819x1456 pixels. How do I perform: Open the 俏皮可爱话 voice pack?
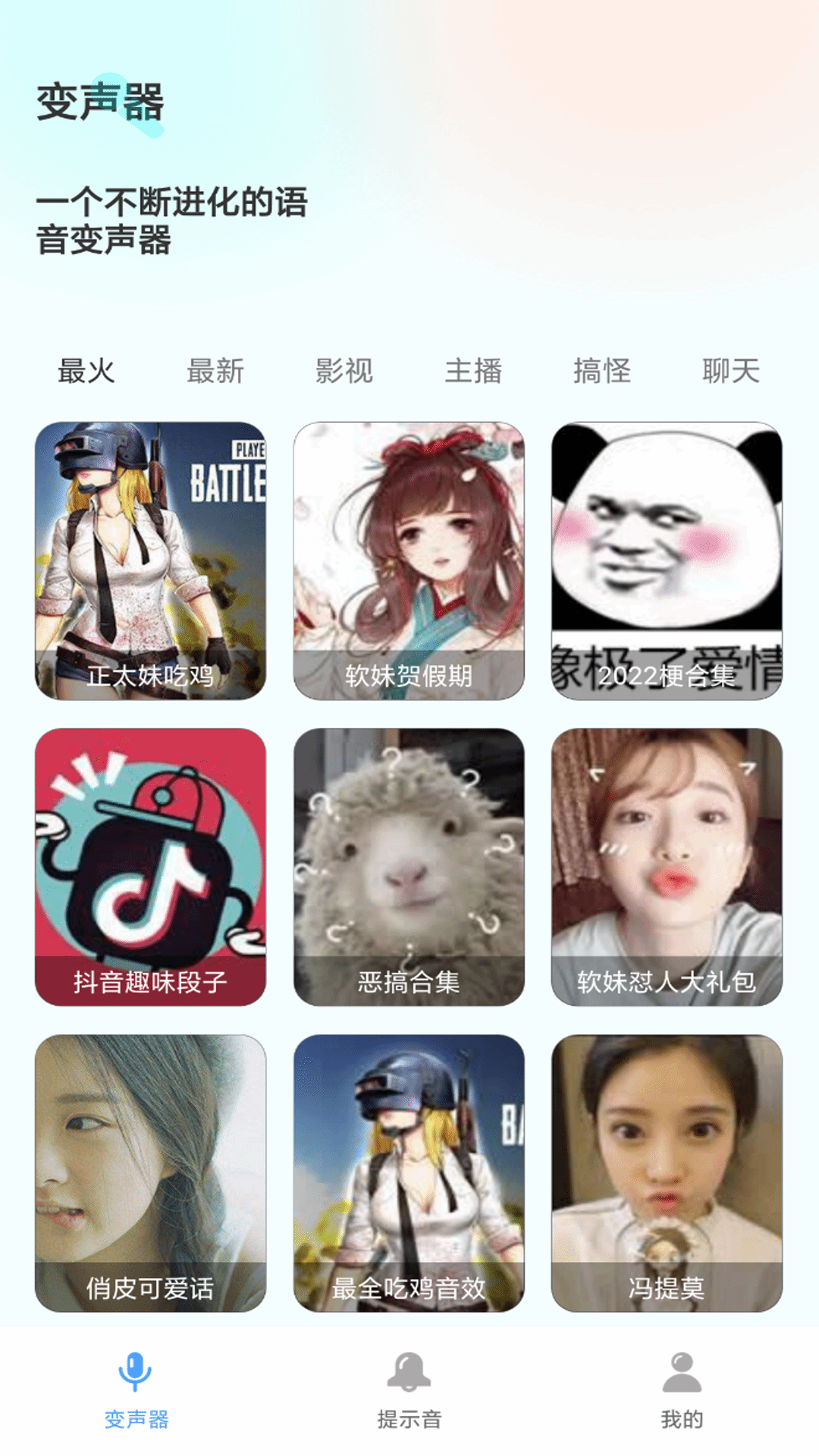tap(152, 1168)
